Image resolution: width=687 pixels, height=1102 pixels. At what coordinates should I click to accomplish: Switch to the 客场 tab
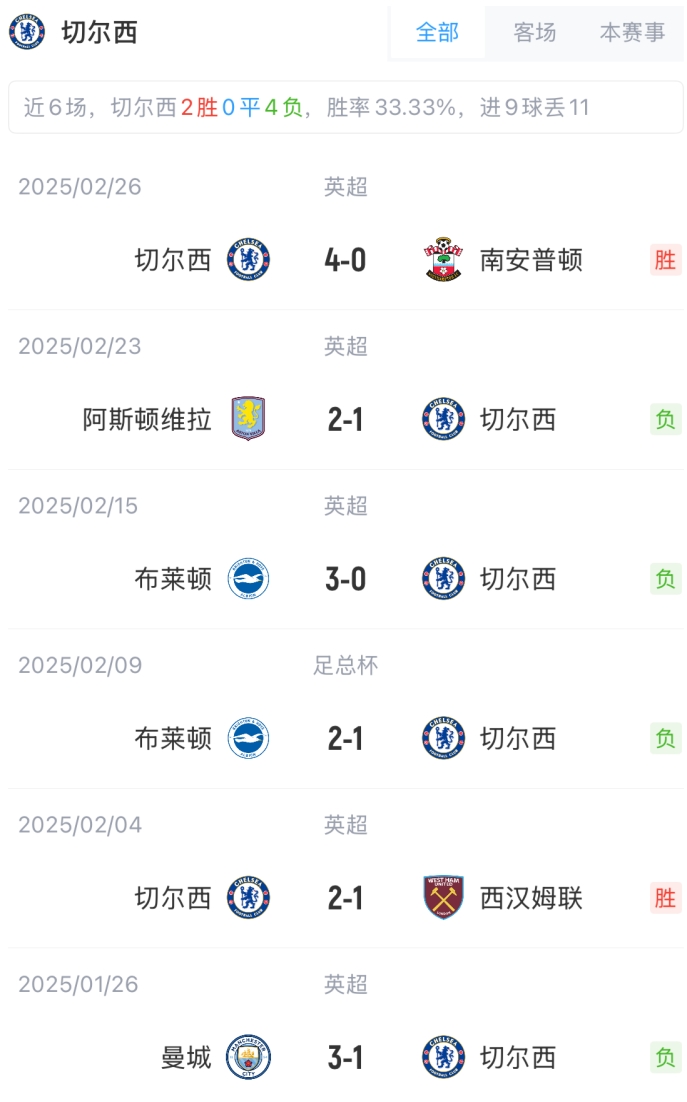pyautogui.click(x=534, y=33)
